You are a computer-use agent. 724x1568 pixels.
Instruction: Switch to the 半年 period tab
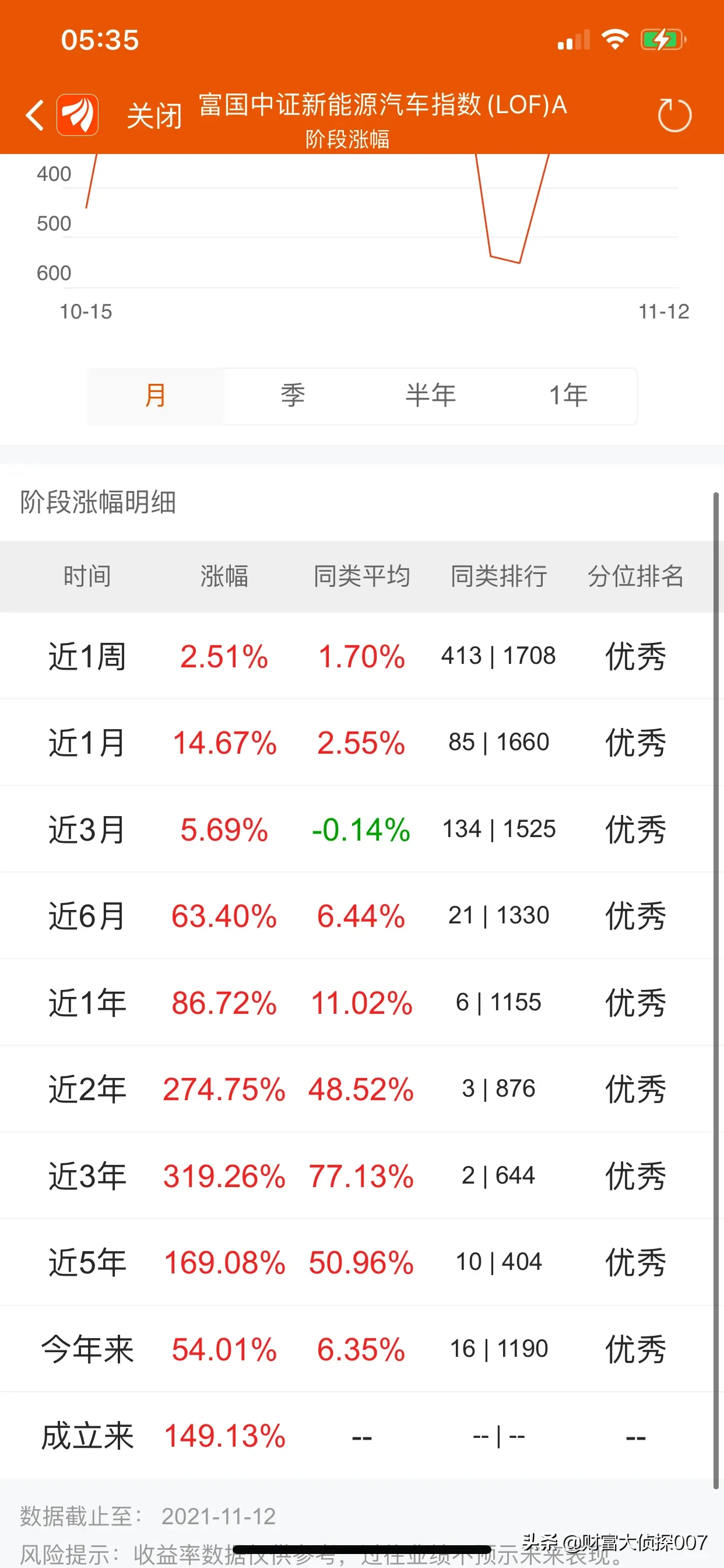click(430, 395)
